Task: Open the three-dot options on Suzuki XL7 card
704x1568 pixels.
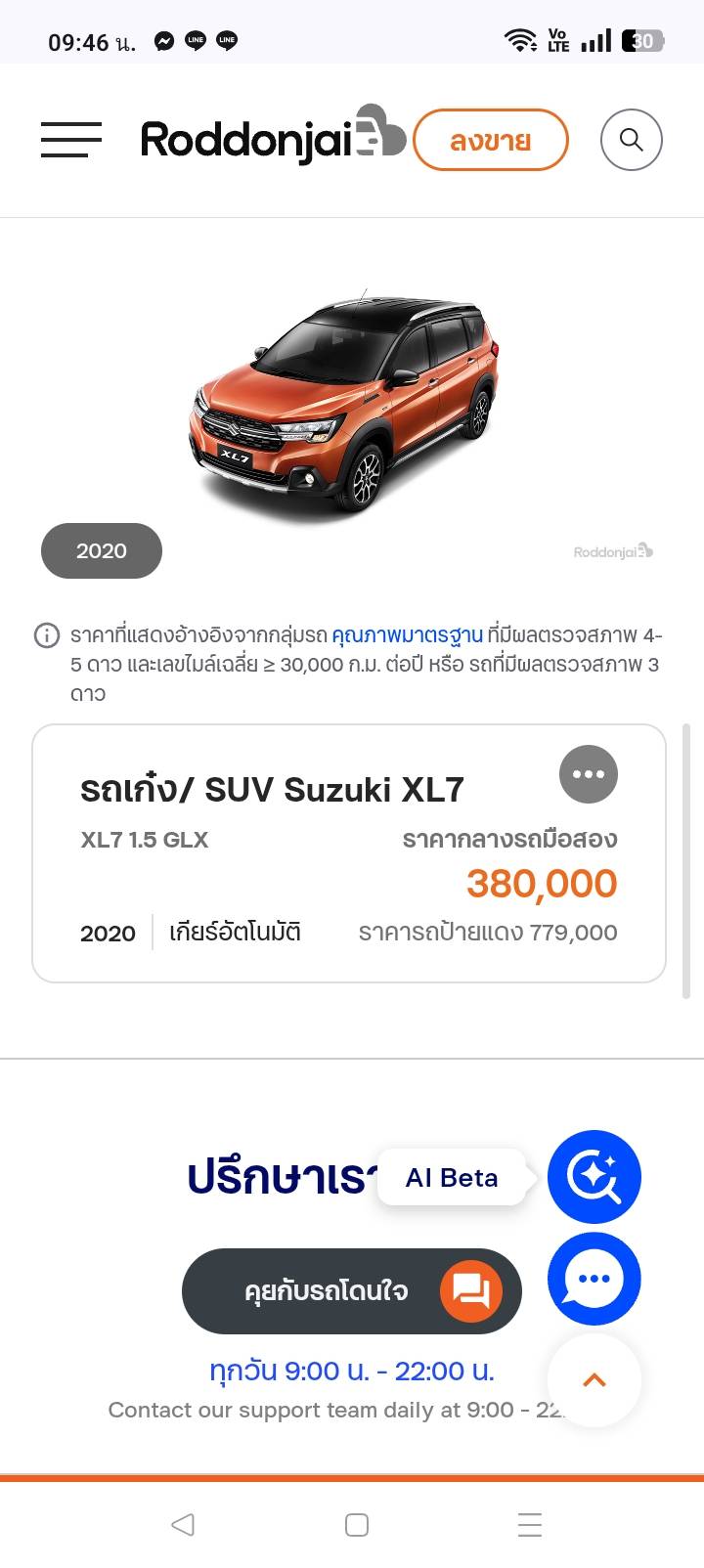Action: click(x=588, y=774)
